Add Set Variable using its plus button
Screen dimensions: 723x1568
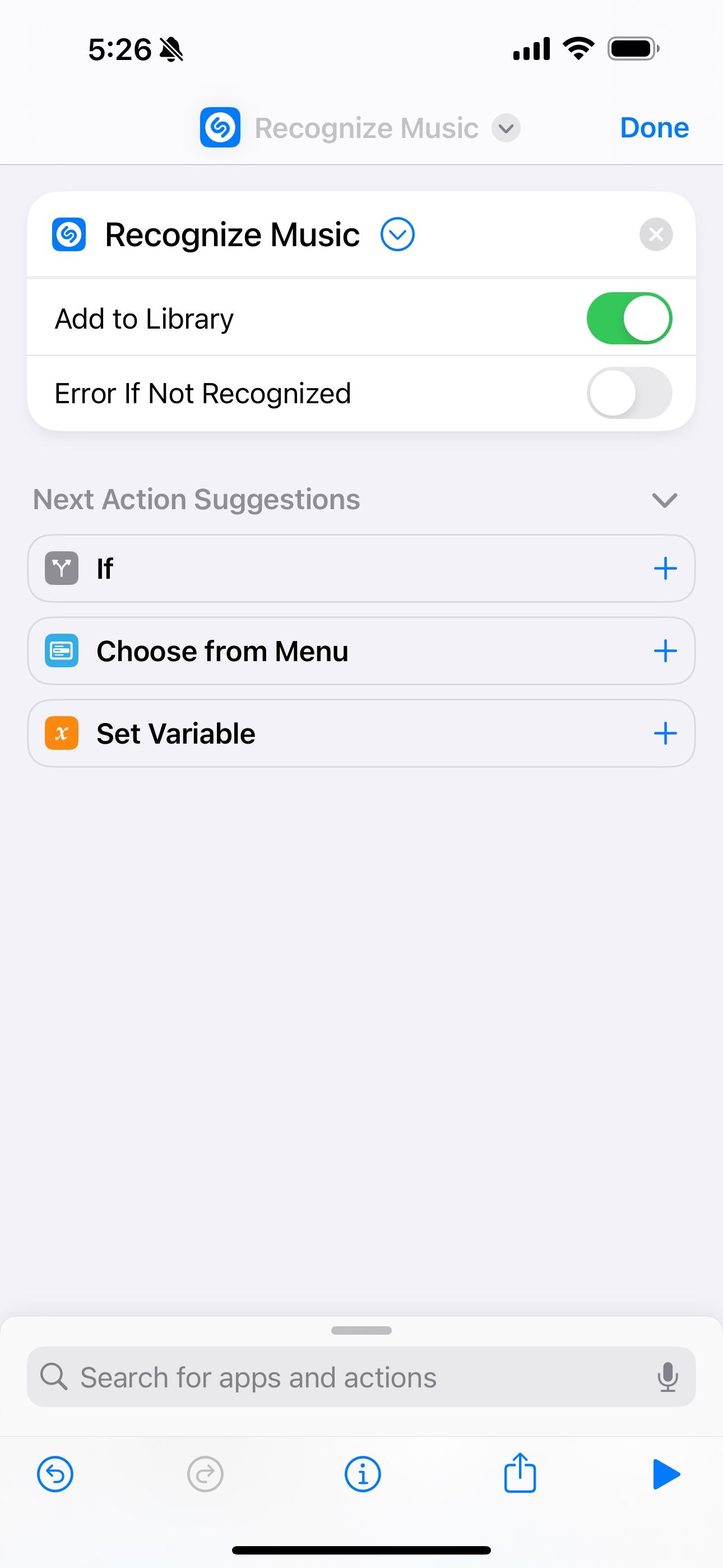pyautogui.click(x=665, y=734)
